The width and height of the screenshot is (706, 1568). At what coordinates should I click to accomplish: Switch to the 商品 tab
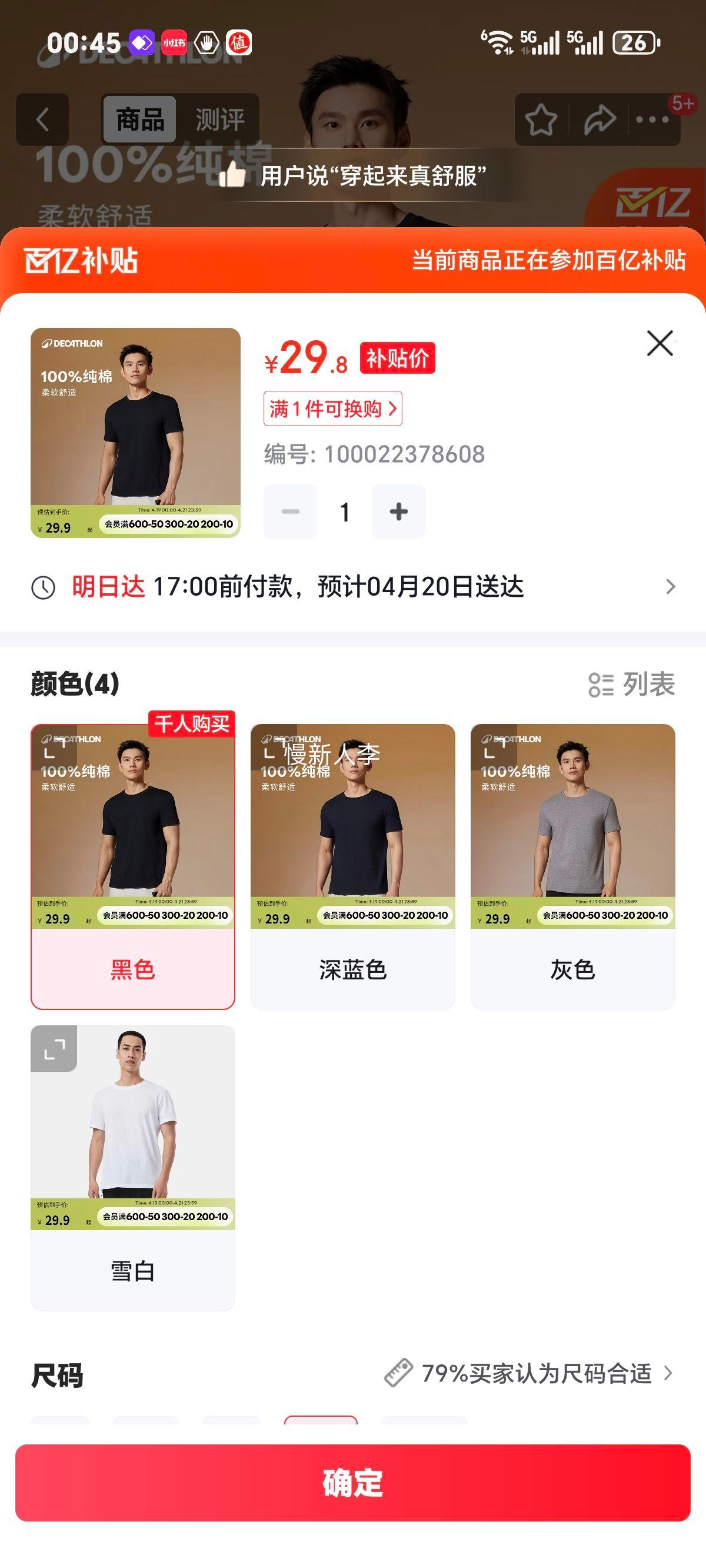tap(139, 119)
